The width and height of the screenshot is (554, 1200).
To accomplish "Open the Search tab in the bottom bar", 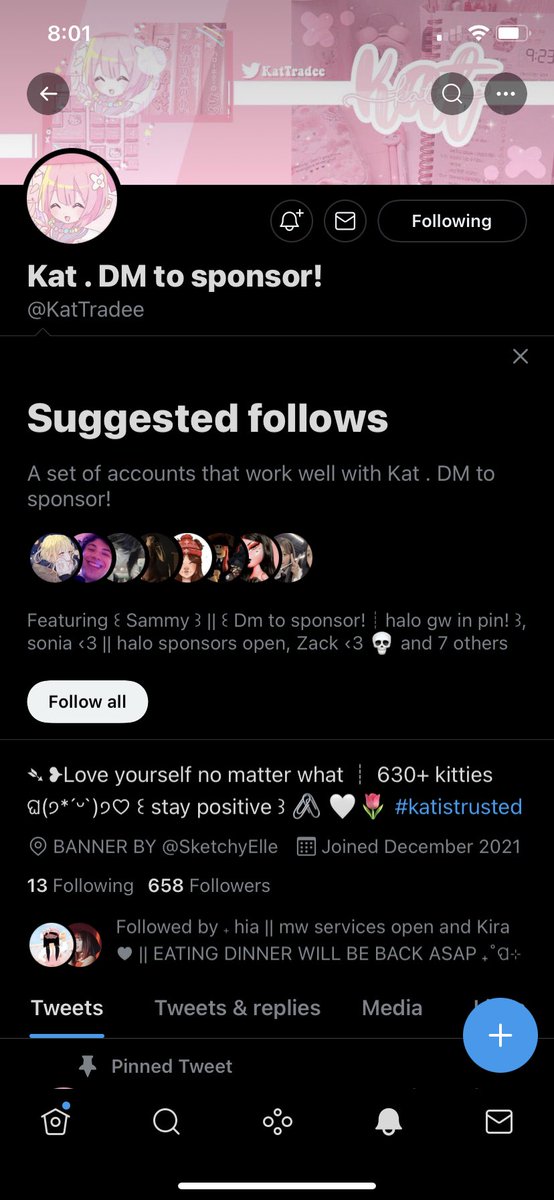I will 166,1122.
